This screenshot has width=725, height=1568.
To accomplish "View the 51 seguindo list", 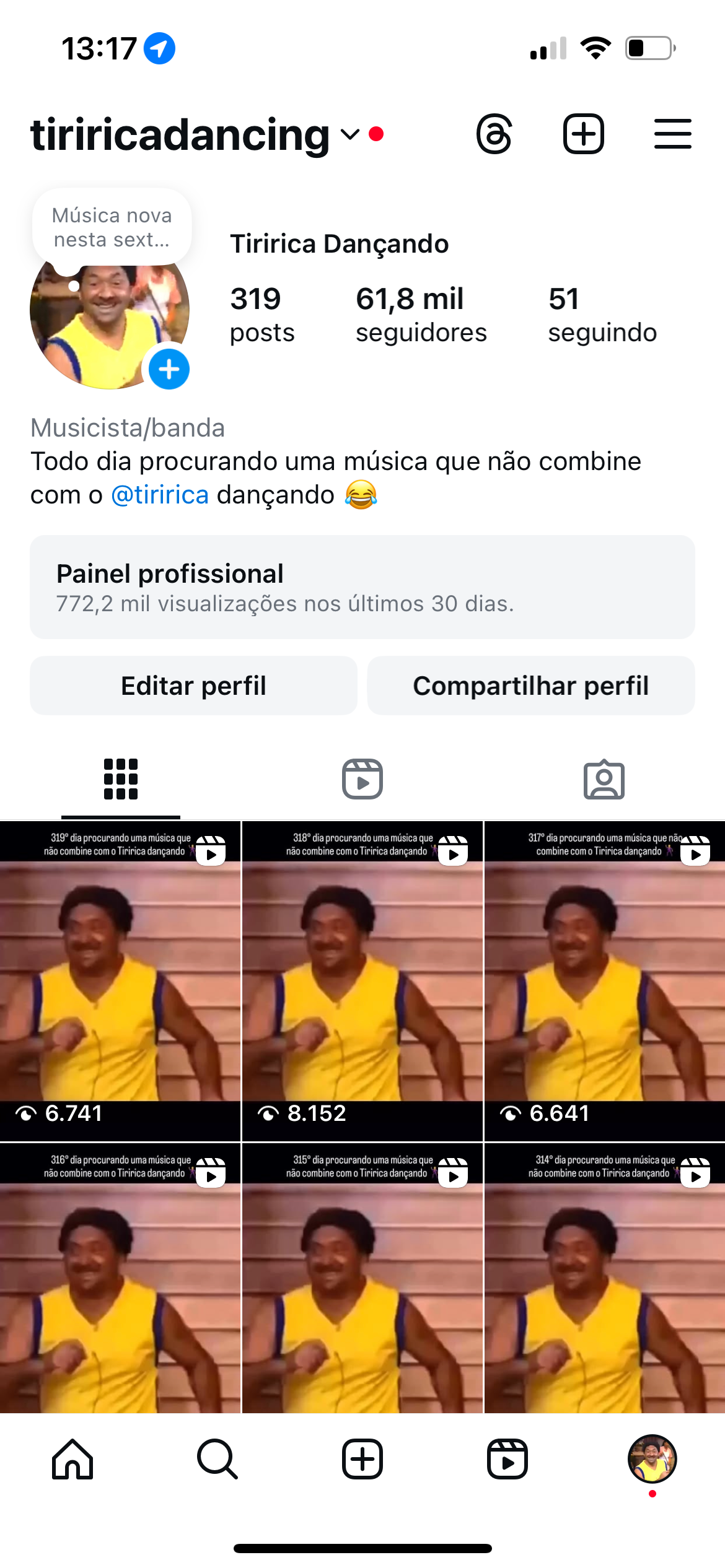I will 602,315.
